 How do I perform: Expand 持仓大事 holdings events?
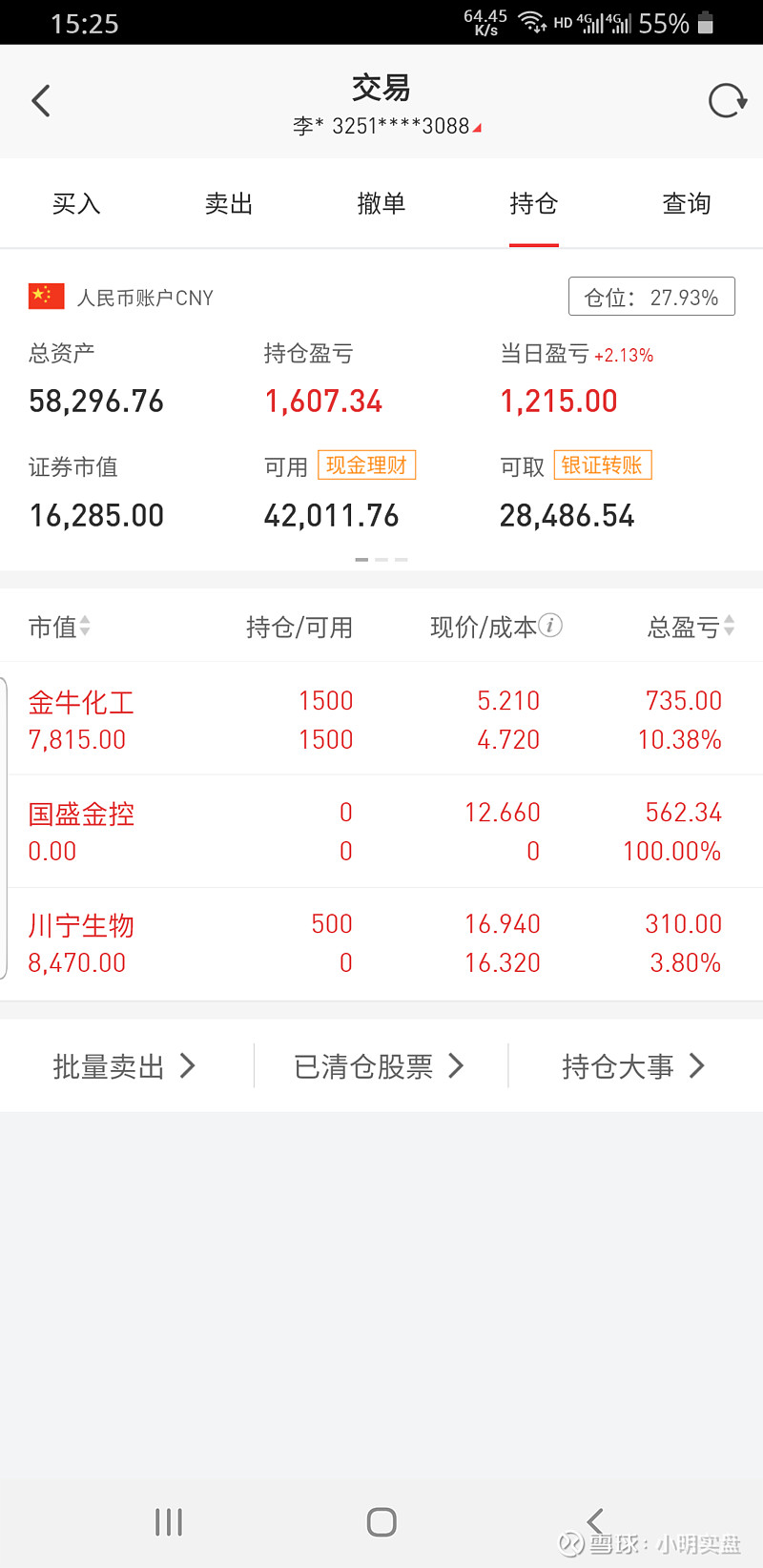click(633, 1065)
